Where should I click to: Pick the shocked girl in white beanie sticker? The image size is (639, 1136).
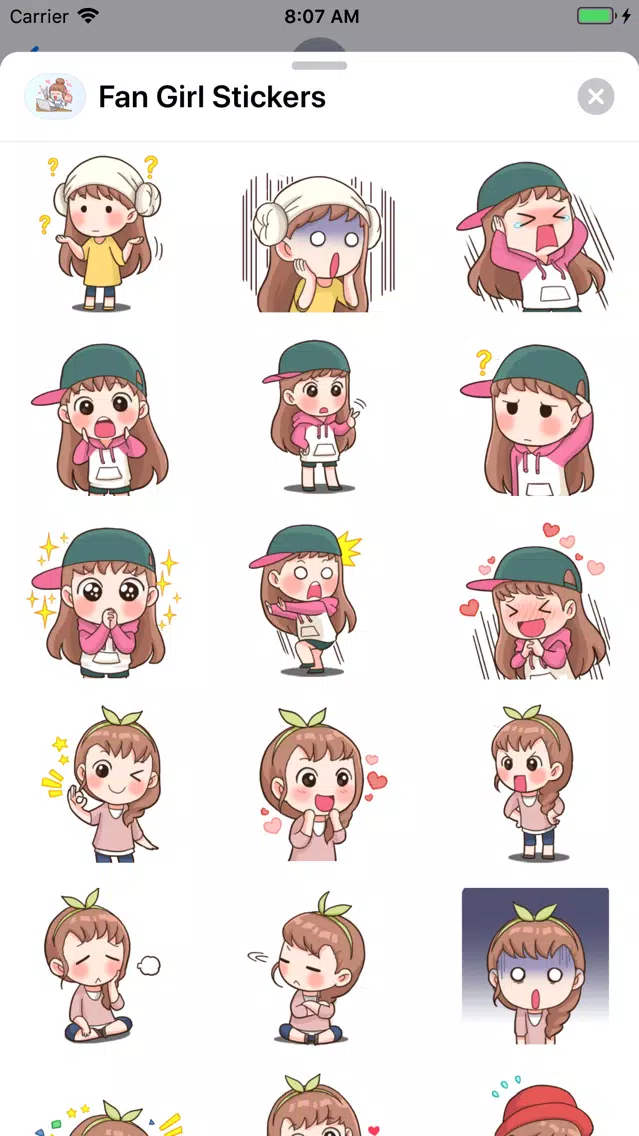point(319,240)
